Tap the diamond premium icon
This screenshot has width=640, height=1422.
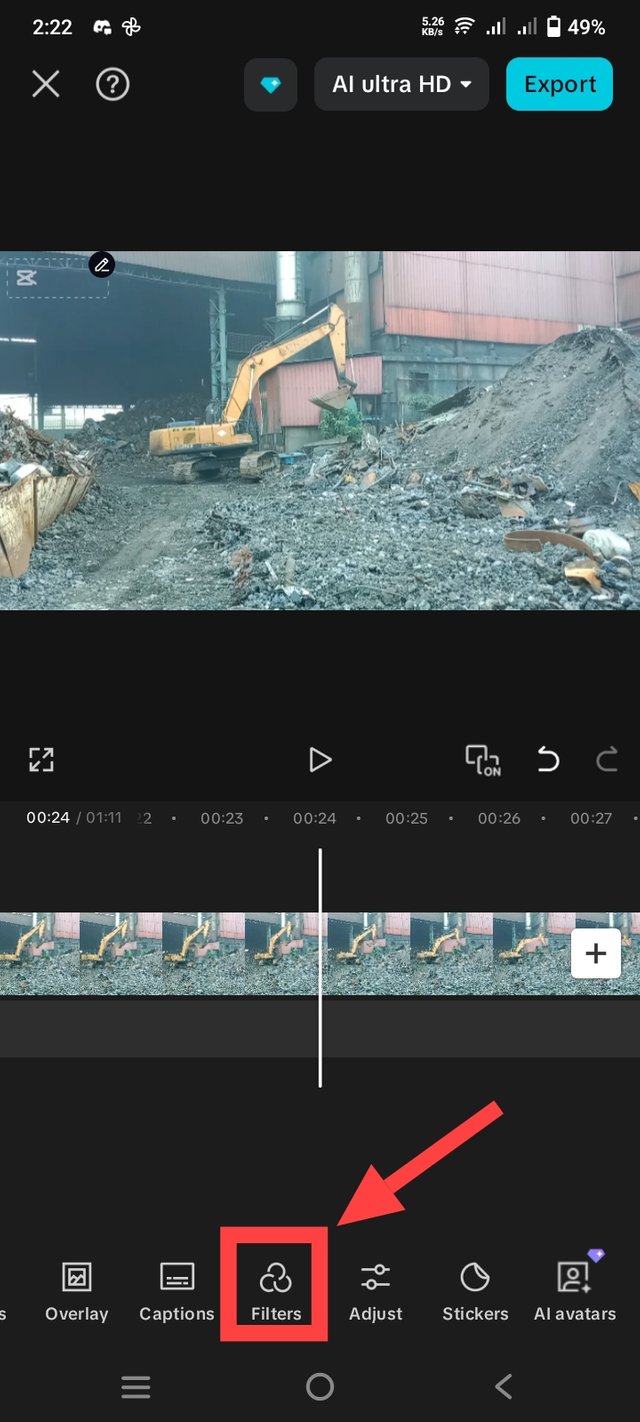270,84
